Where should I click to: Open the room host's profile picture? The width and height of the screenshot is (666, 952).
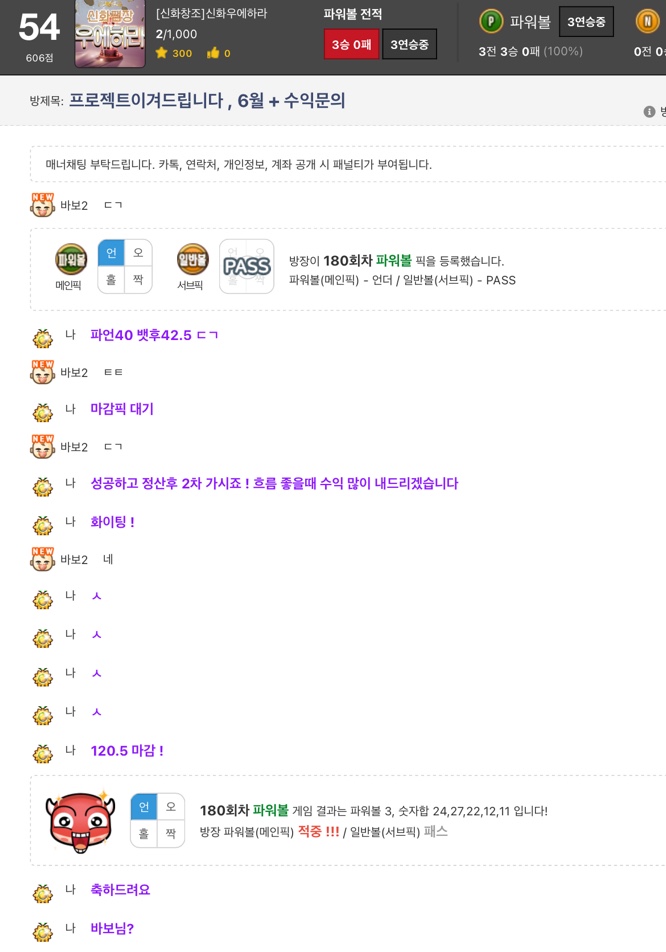(x=110, y=33)
